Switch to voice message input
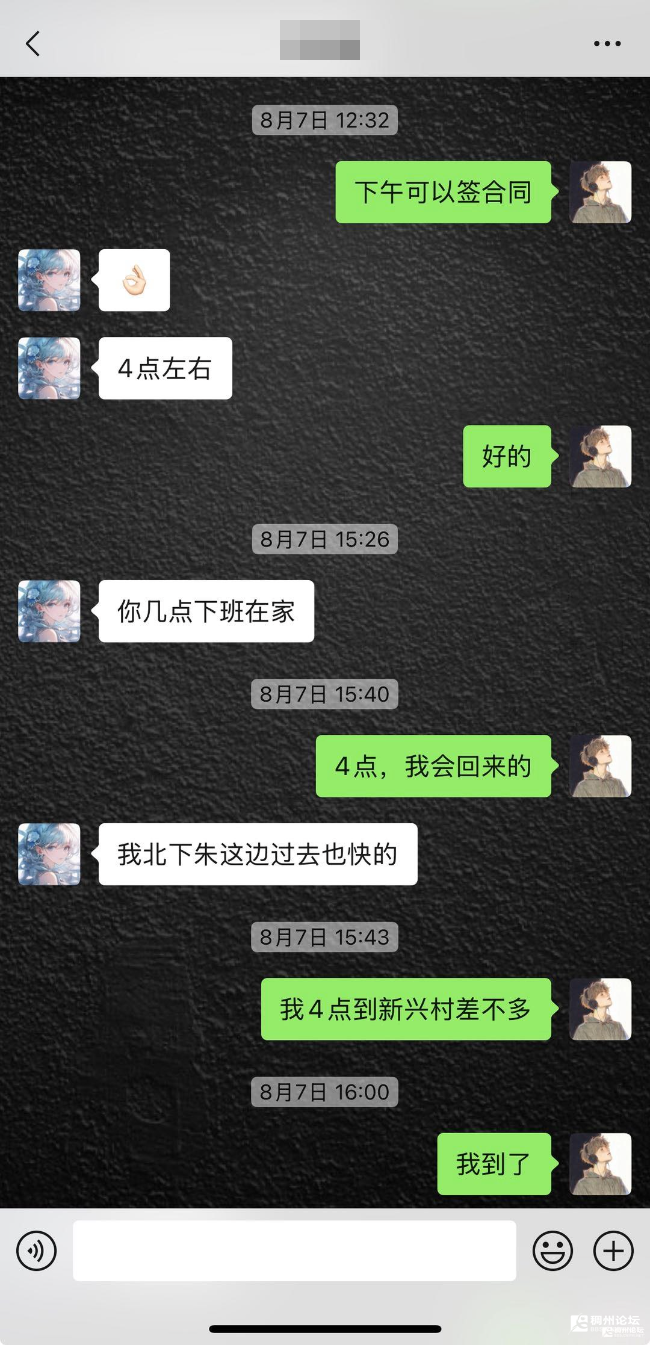The width and height of the screenshot is (650, 1345). point(37,1250)
